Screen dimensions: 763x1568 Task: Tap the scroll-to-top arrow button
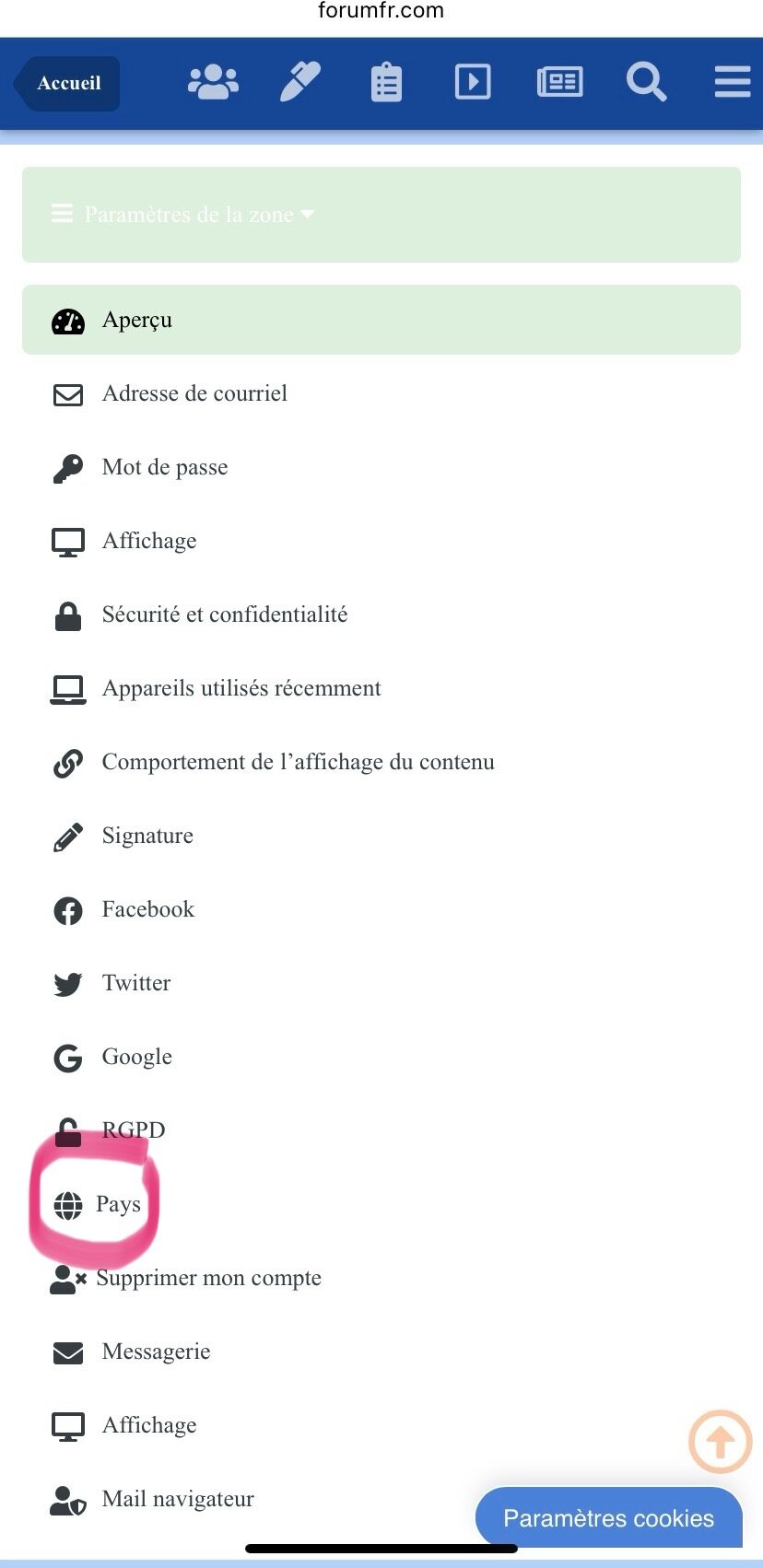pos(721,1442)
